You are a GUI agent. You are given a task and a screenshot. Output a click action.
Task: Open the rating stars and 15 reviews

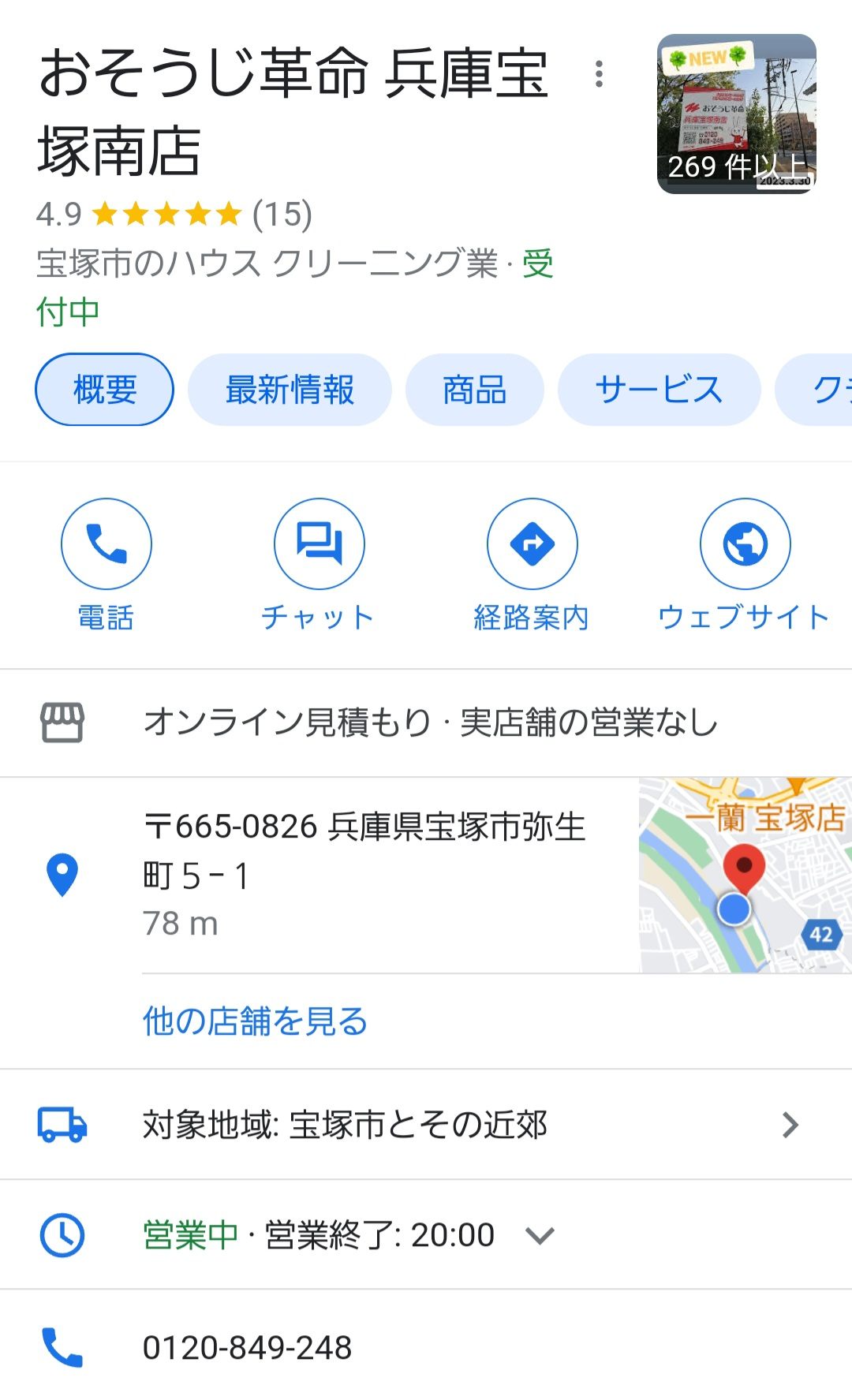point(175,215)
